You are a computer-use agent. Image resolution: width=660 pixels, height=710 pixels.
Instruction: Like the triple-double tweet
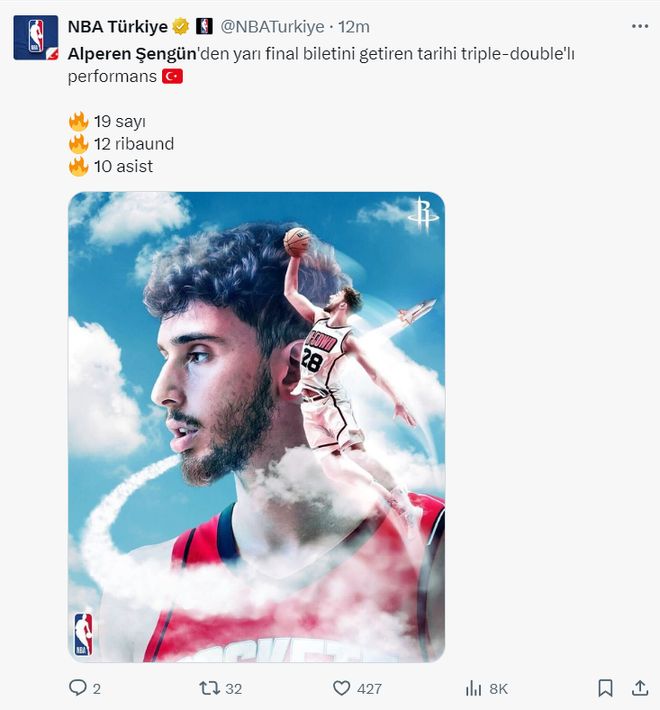342,688
